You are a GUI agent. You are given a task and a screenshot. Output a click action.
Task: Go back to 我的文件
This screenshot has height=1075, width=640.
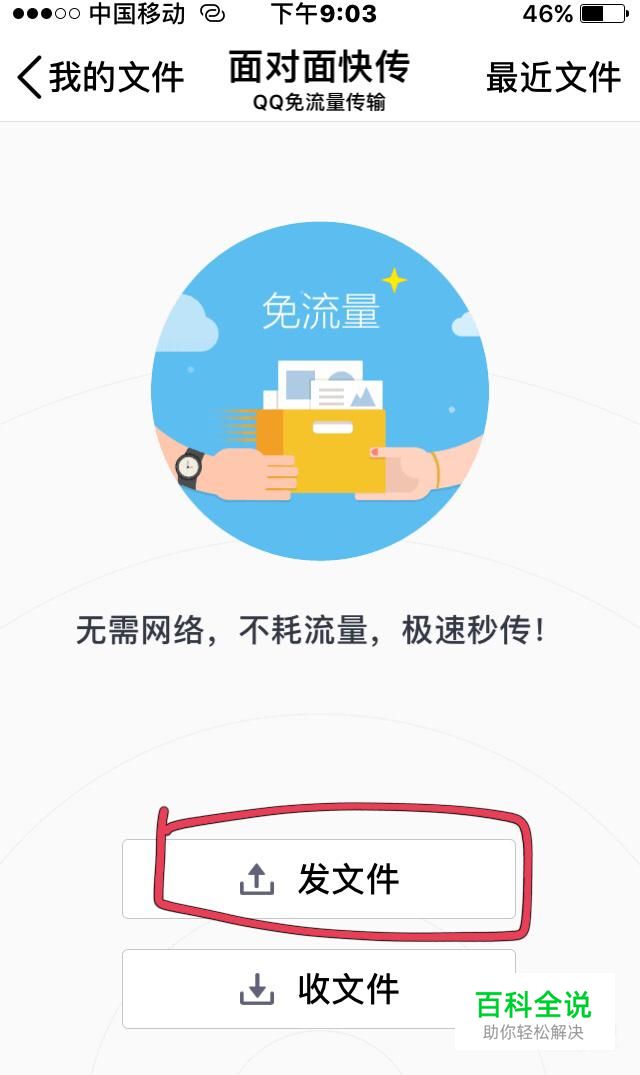click(x=101, y=77)
